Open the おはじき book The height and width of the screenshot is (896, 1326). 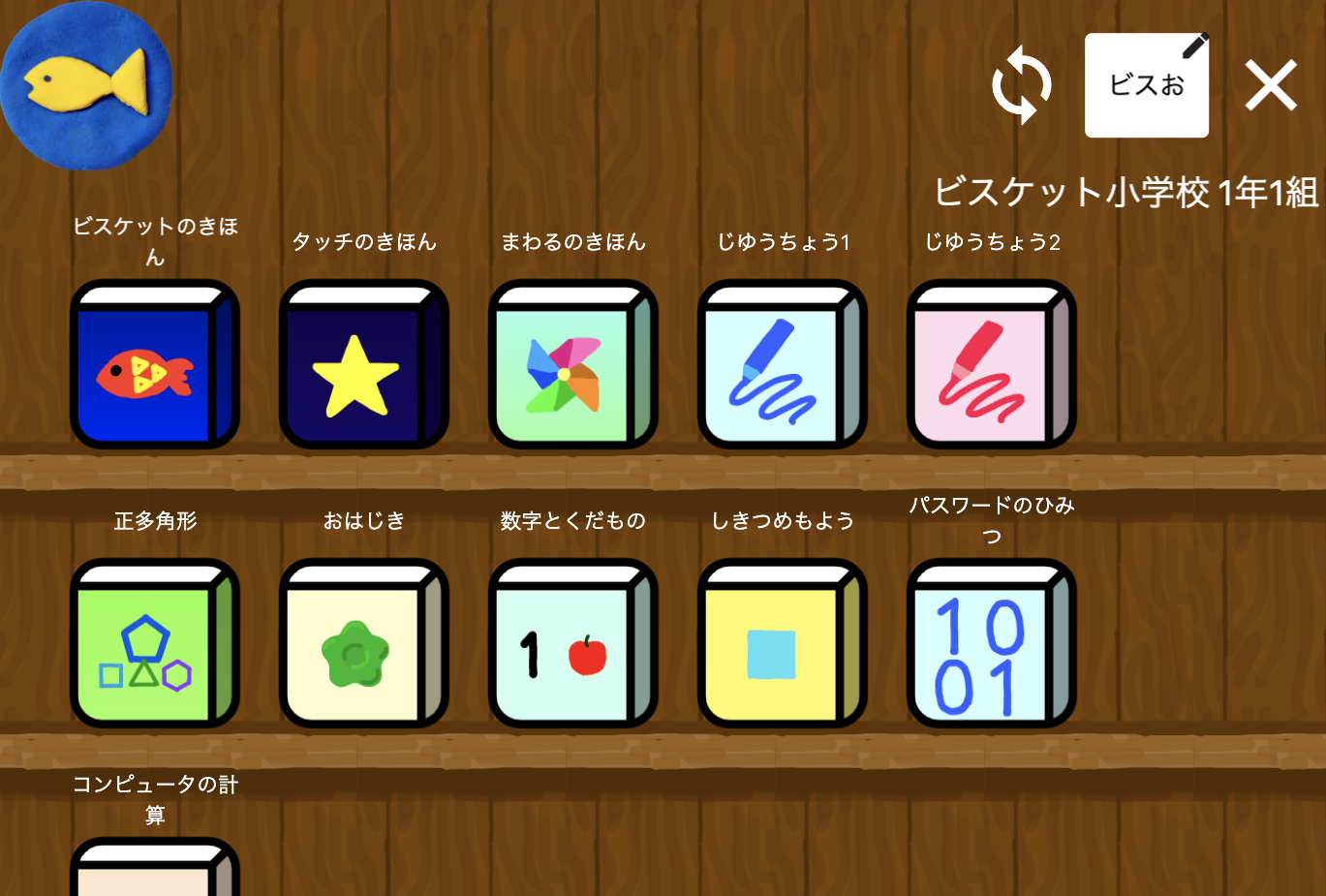[x=363, y=644]
